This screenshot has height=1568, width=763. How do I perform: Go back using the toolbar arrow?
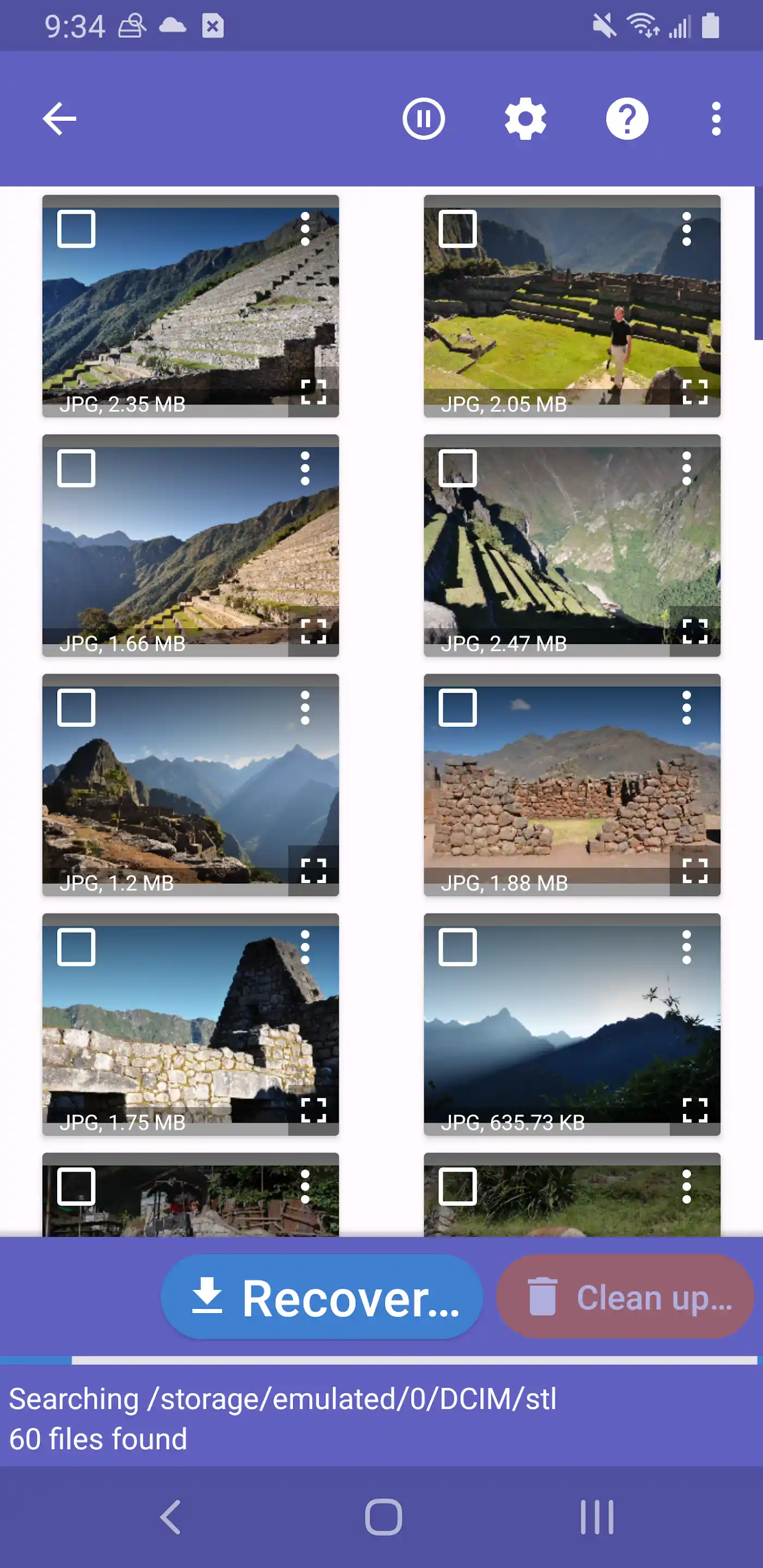tap(60, 118)
